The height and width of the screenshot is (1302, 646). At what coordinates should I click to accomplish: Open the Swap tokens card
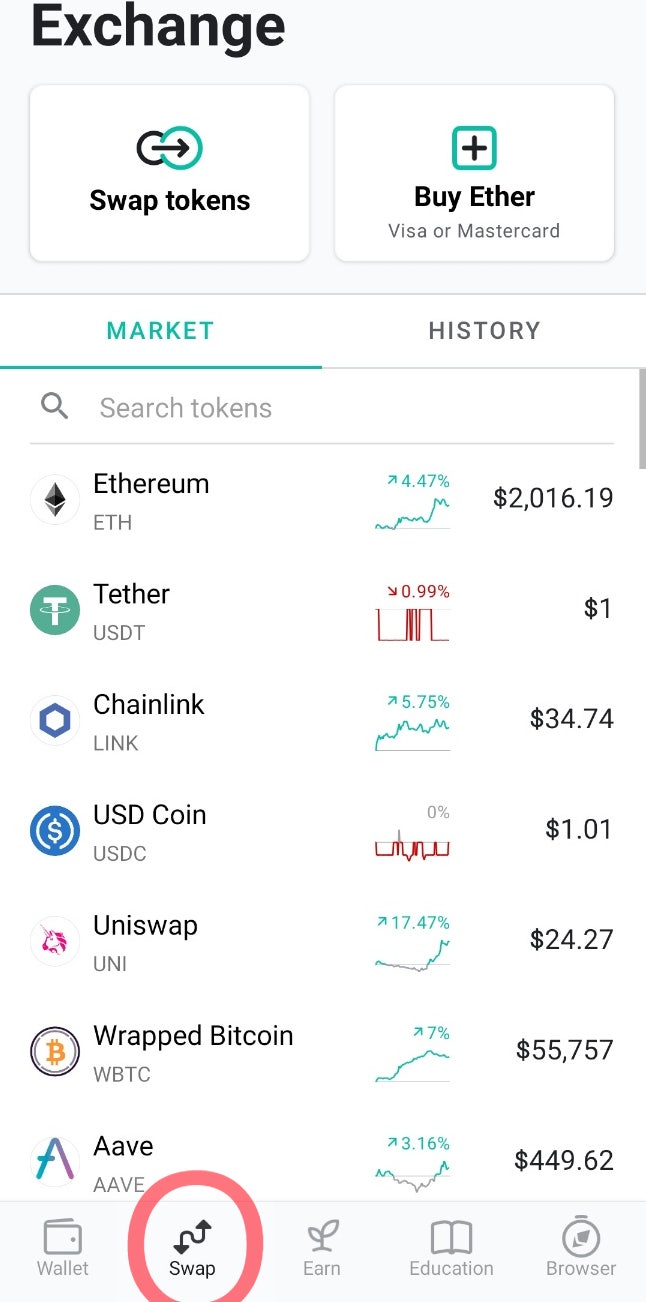click(170, 173)
